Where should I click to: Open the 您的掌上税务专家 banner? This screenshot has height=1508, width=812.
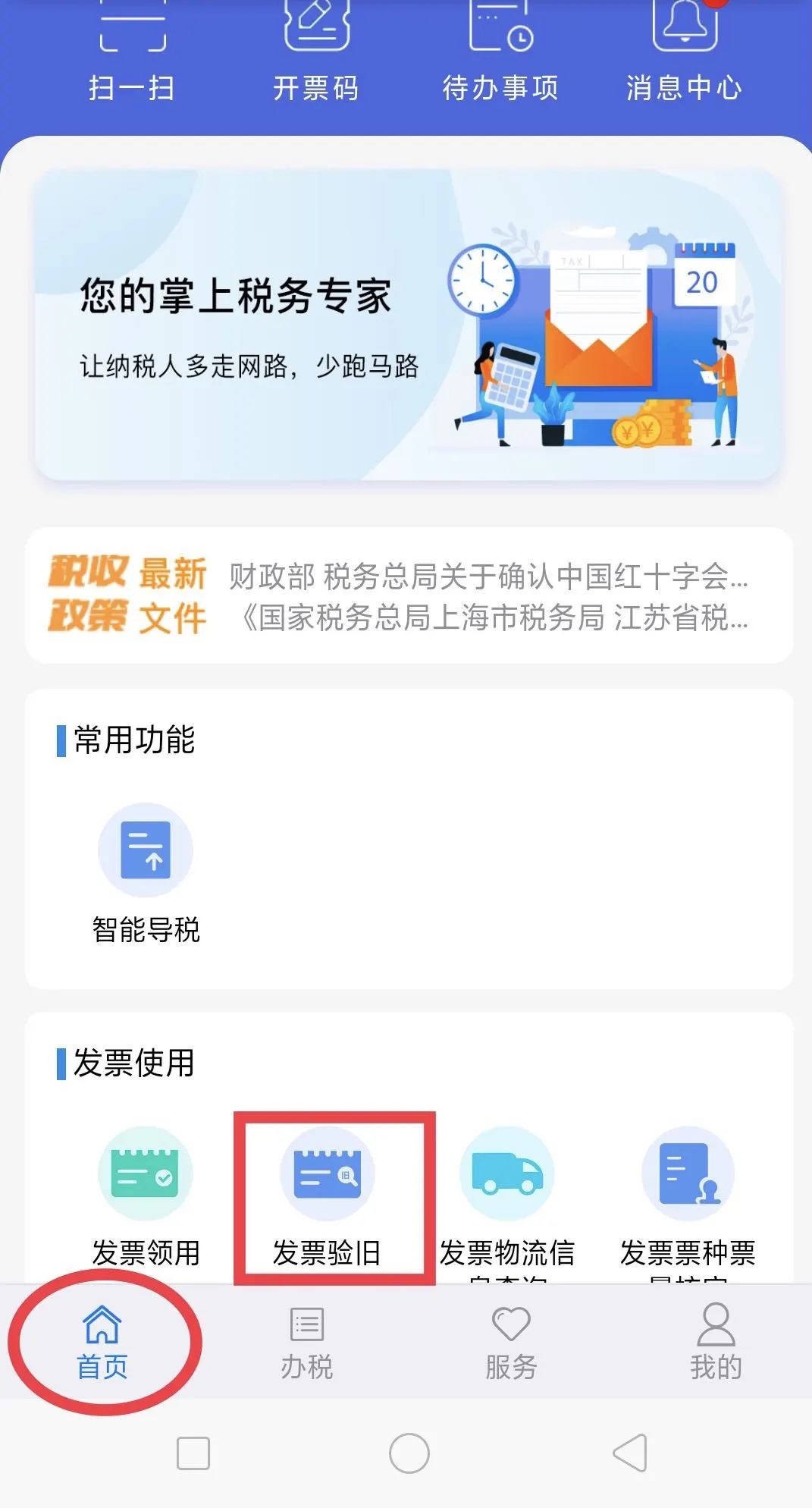point(407,325)
